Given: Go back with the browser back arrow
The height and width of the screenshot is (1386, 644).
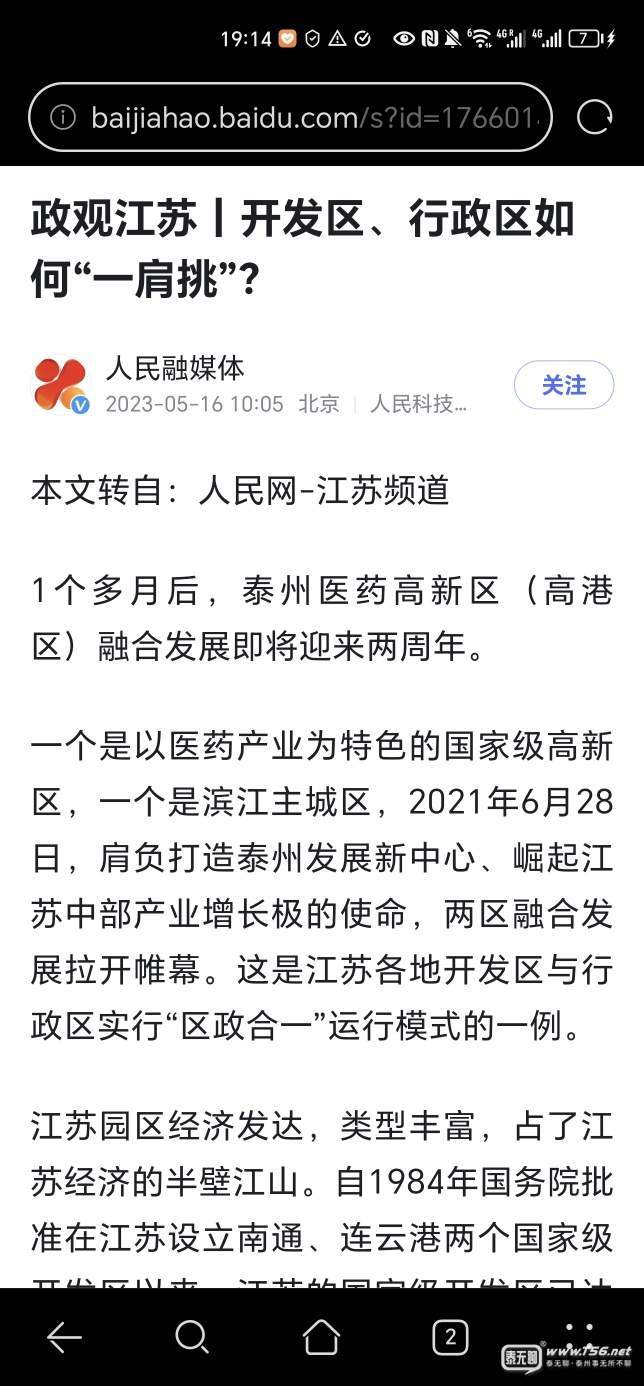Looking at the screenshot, I should click(64, 1337).
